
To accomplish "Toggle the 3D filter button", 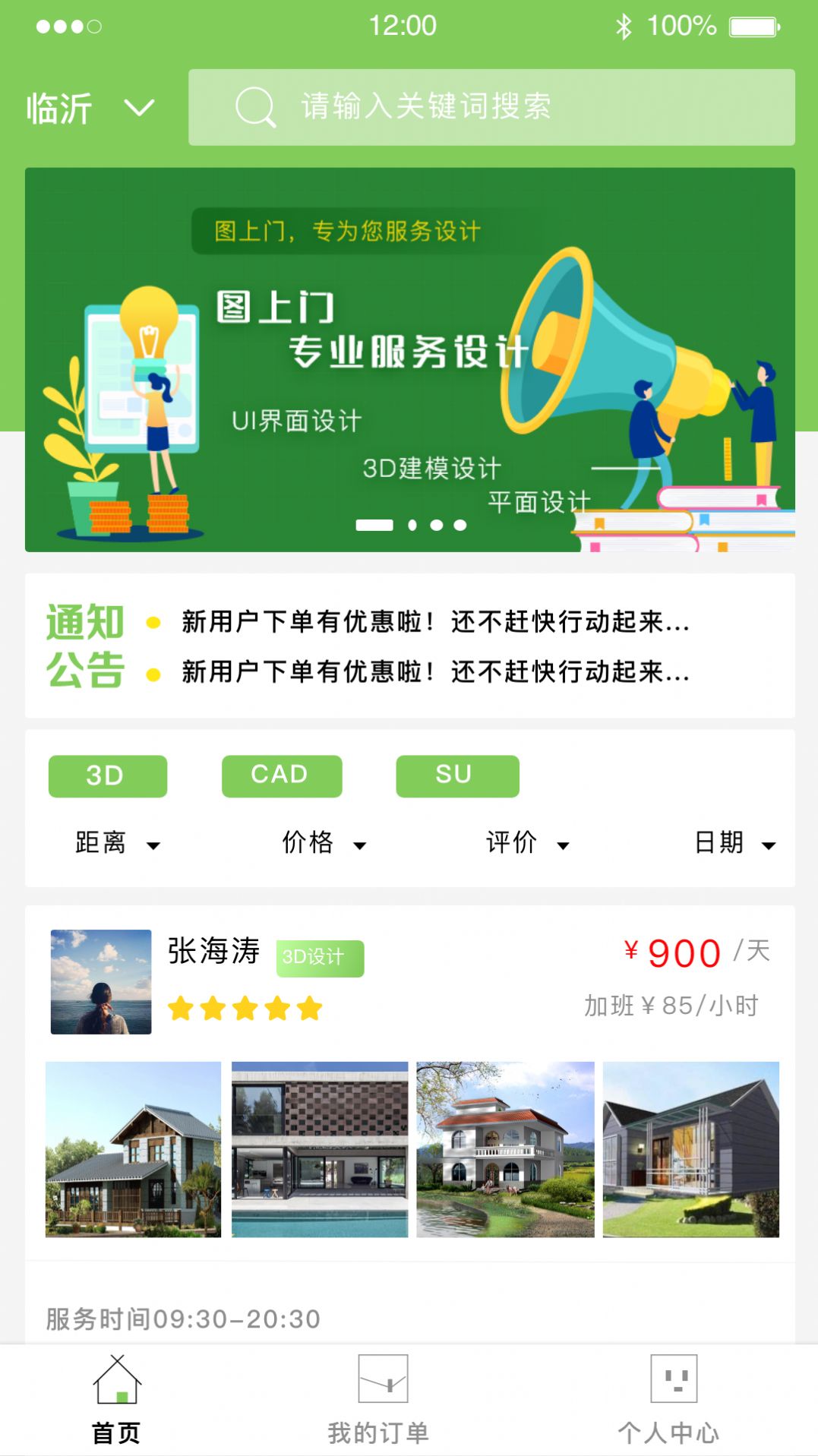I will 107,775.
